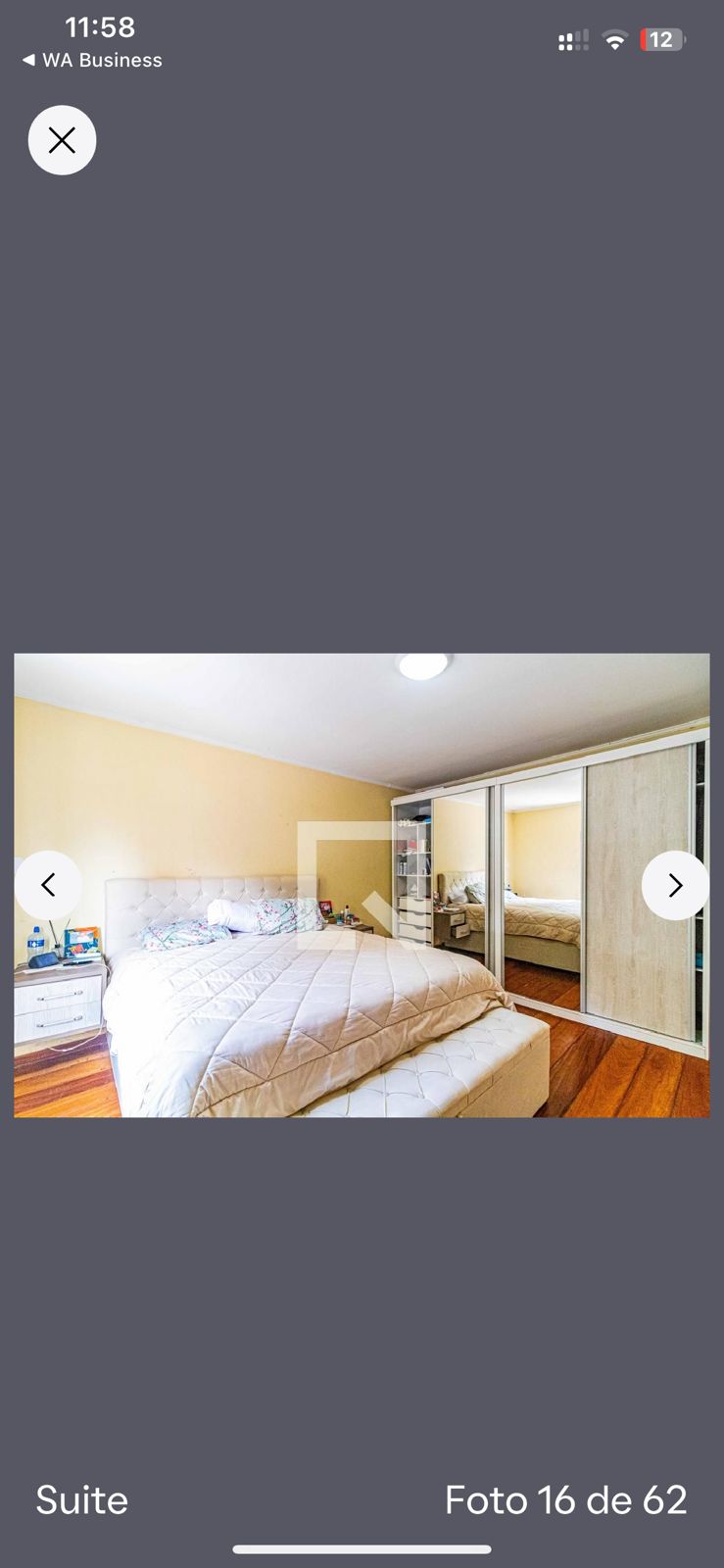
Task: Return to WA Business app
Action: [x=92, y=60]
